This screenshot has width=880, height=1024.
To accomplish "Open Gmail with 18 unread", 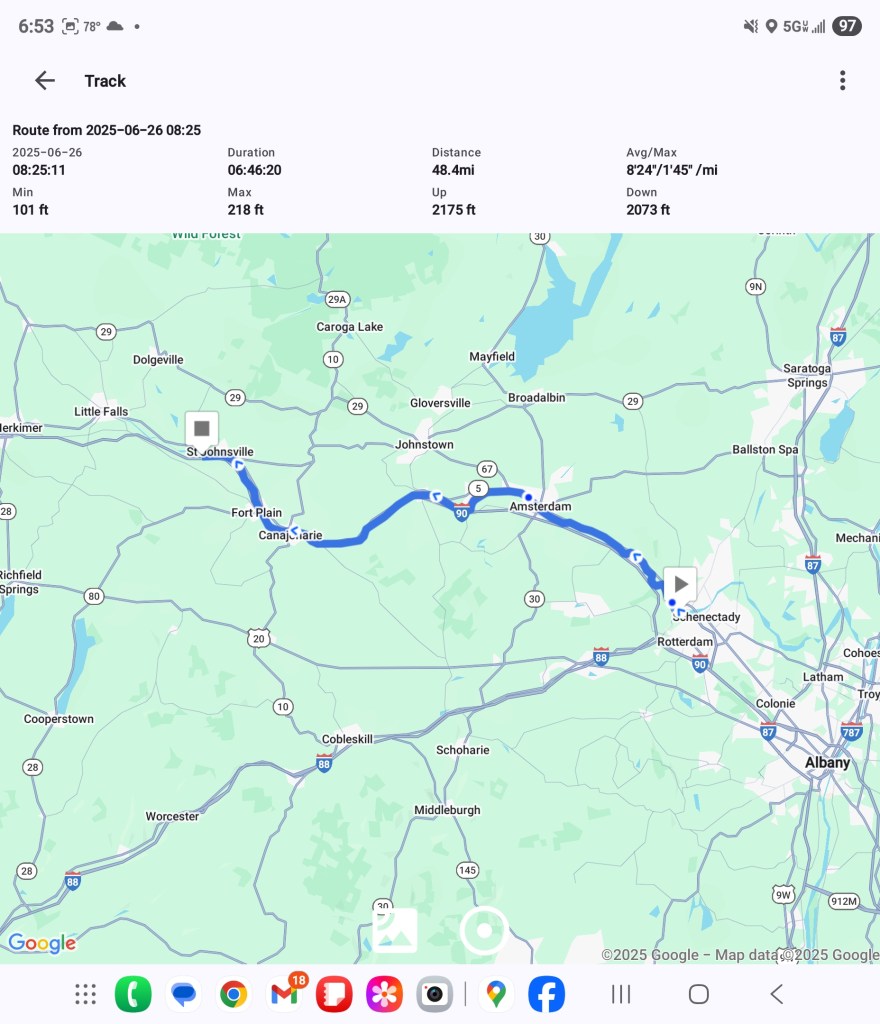I will (x=285, y=994).
